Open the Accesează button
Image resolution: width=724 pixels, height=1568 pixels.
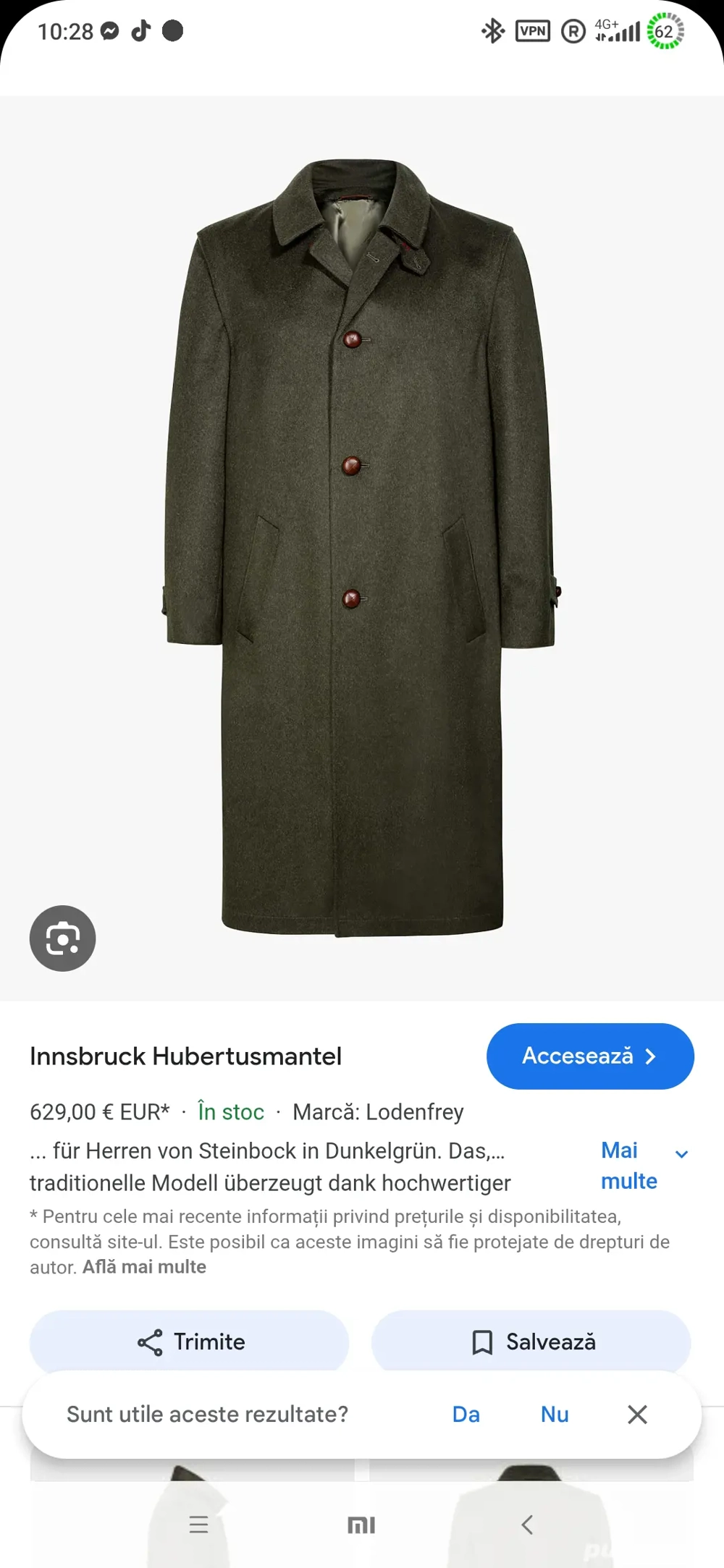[x=589, y=1056]
